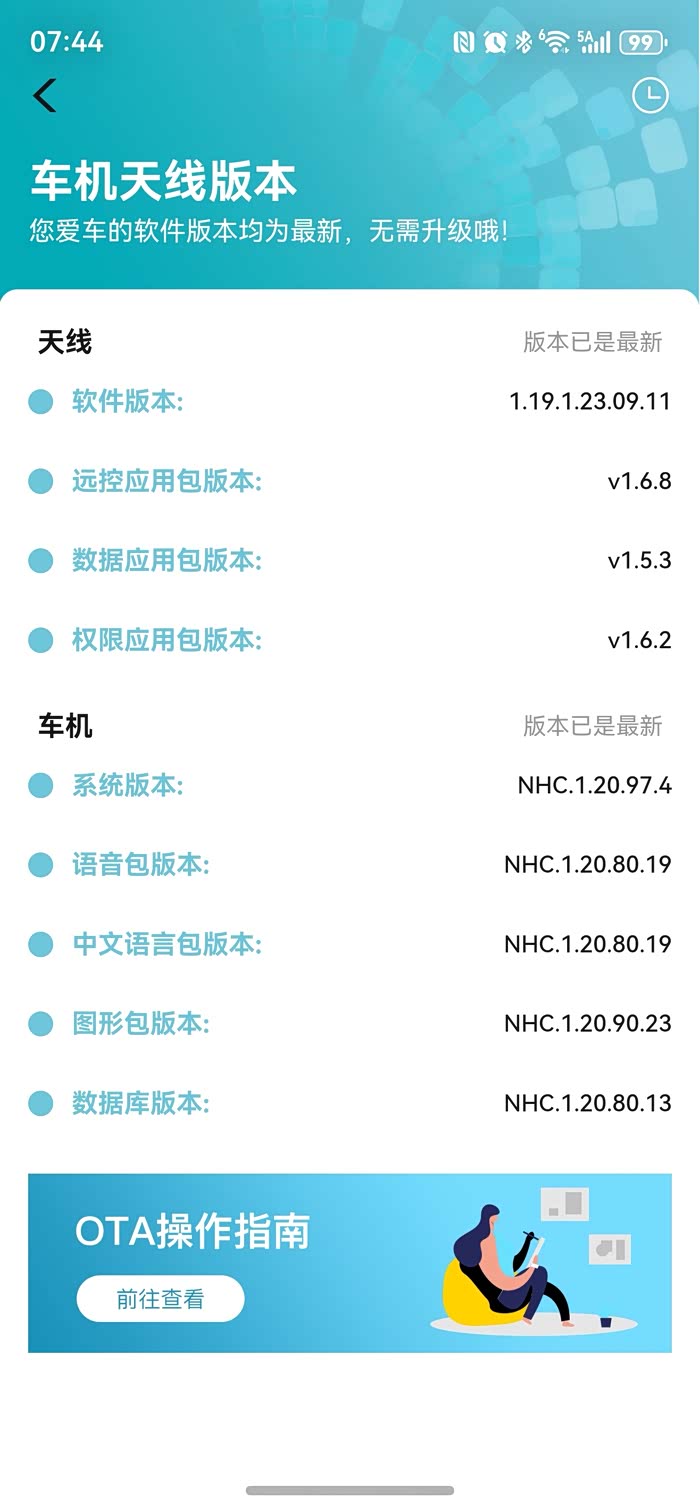Go back using the top-left arrow
The image size is (700, 1506).
(x=45, y=96)
